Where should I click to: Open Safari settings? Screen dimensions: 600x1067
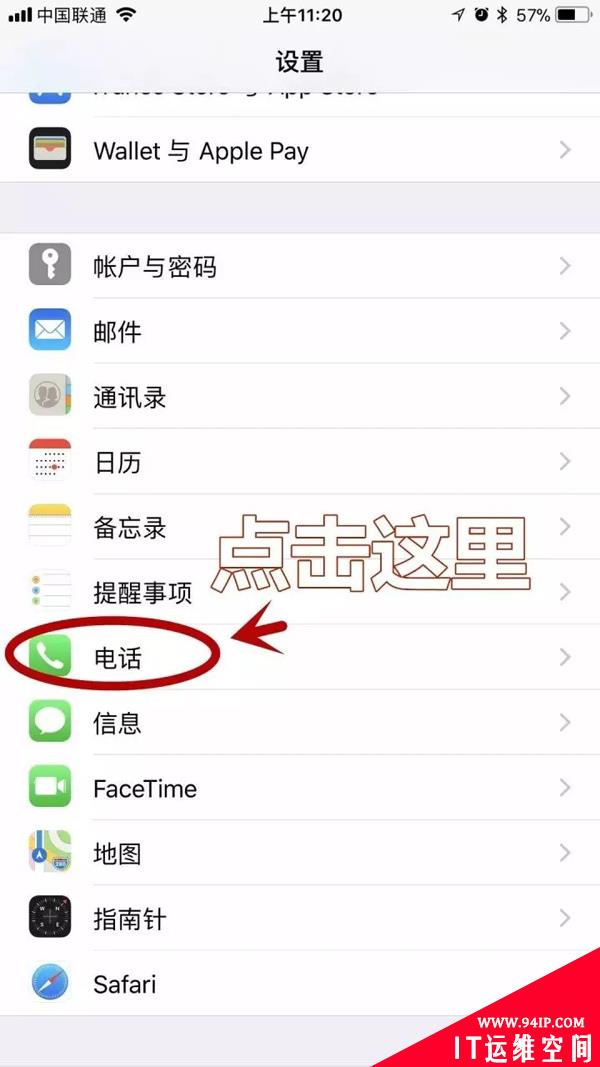[x=125, y=984]
